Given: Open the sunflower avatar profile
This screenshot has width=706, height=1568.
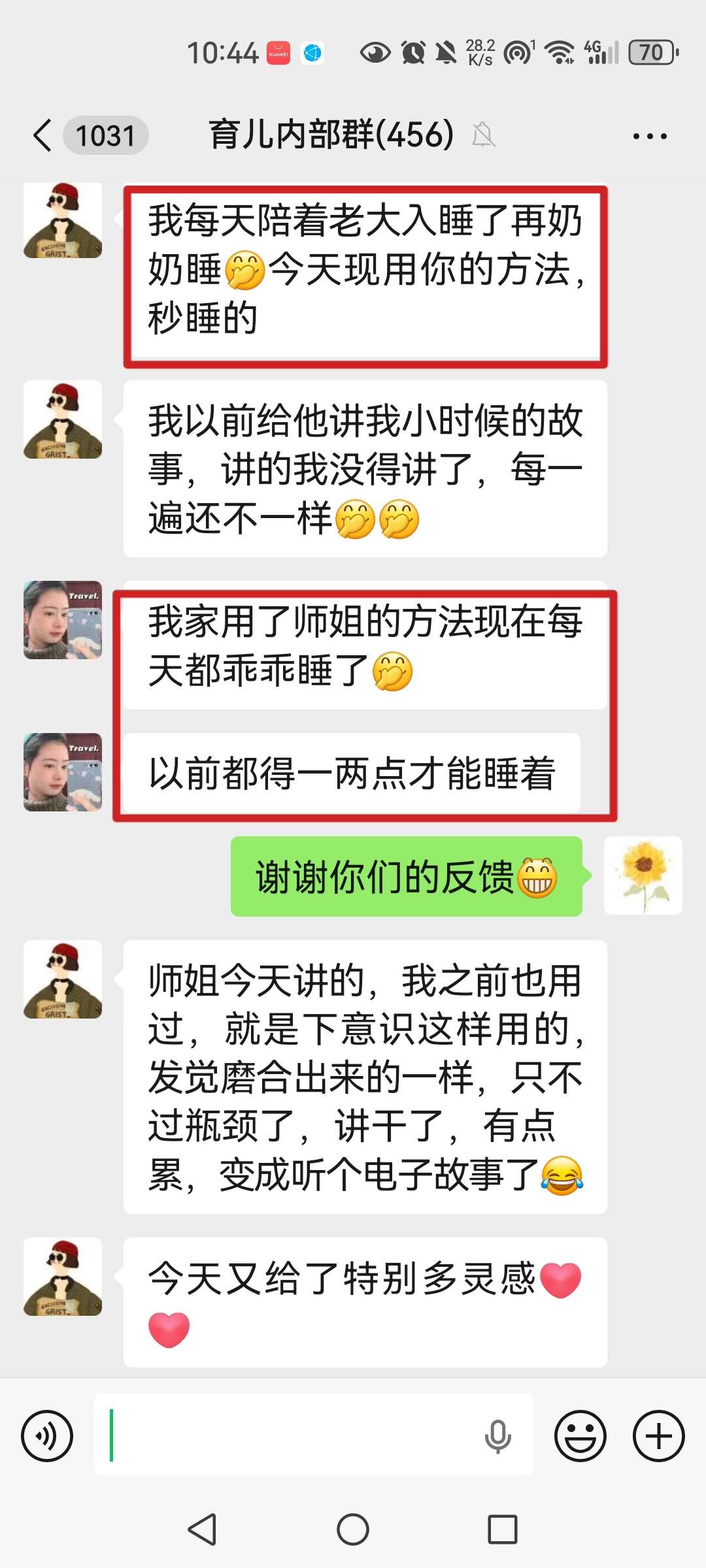Looking at the screenshot, I should click(643, 875).
